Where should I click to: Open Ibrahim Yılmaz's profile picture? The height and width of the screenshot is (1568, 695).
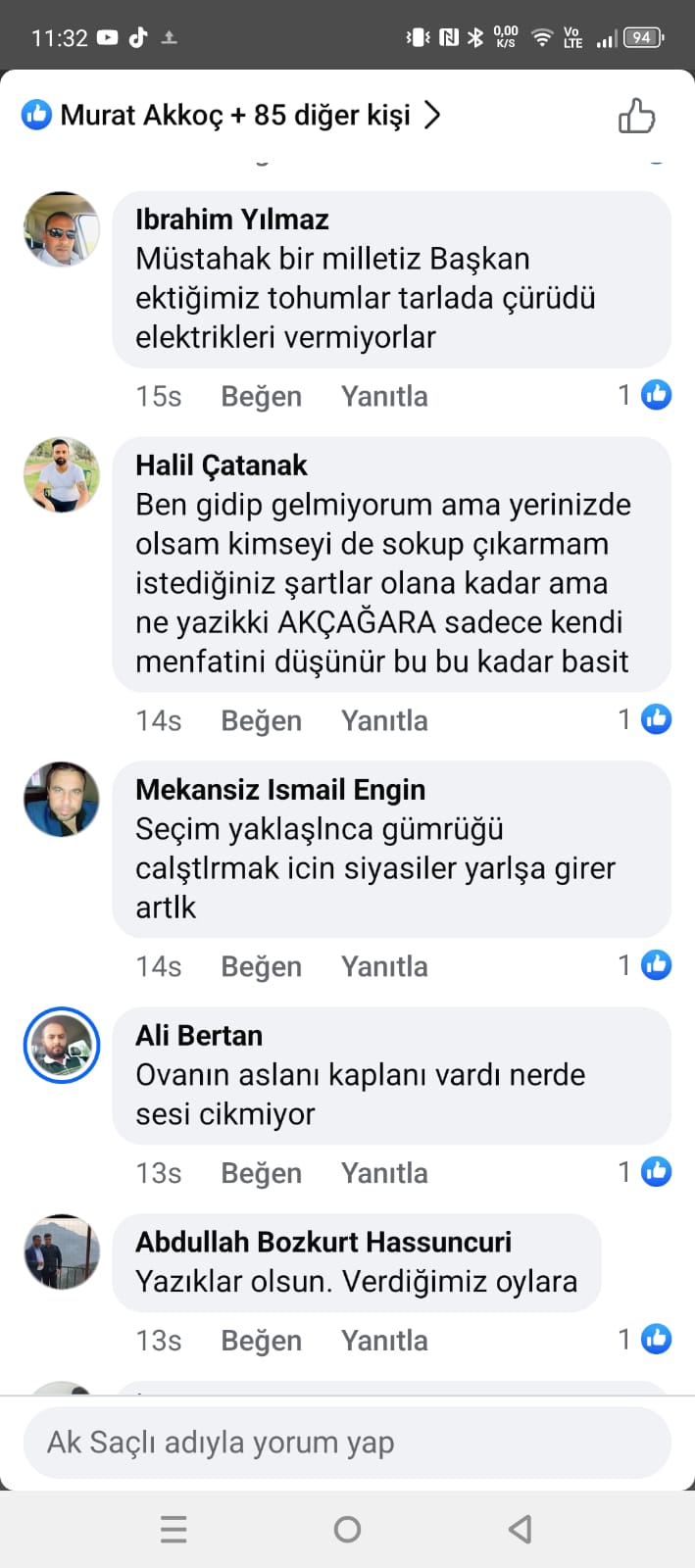(62, 228)
